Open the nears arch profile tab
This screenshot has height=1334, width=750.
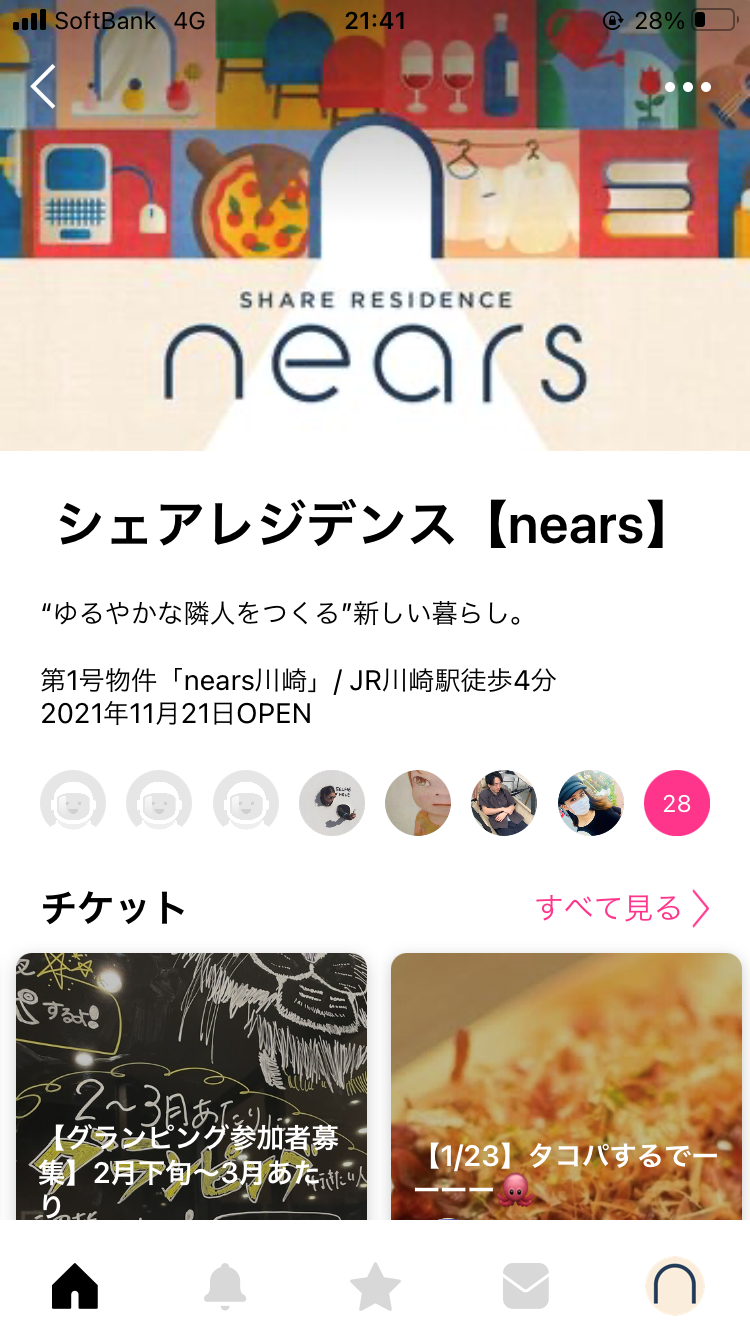click(675, 1286)
